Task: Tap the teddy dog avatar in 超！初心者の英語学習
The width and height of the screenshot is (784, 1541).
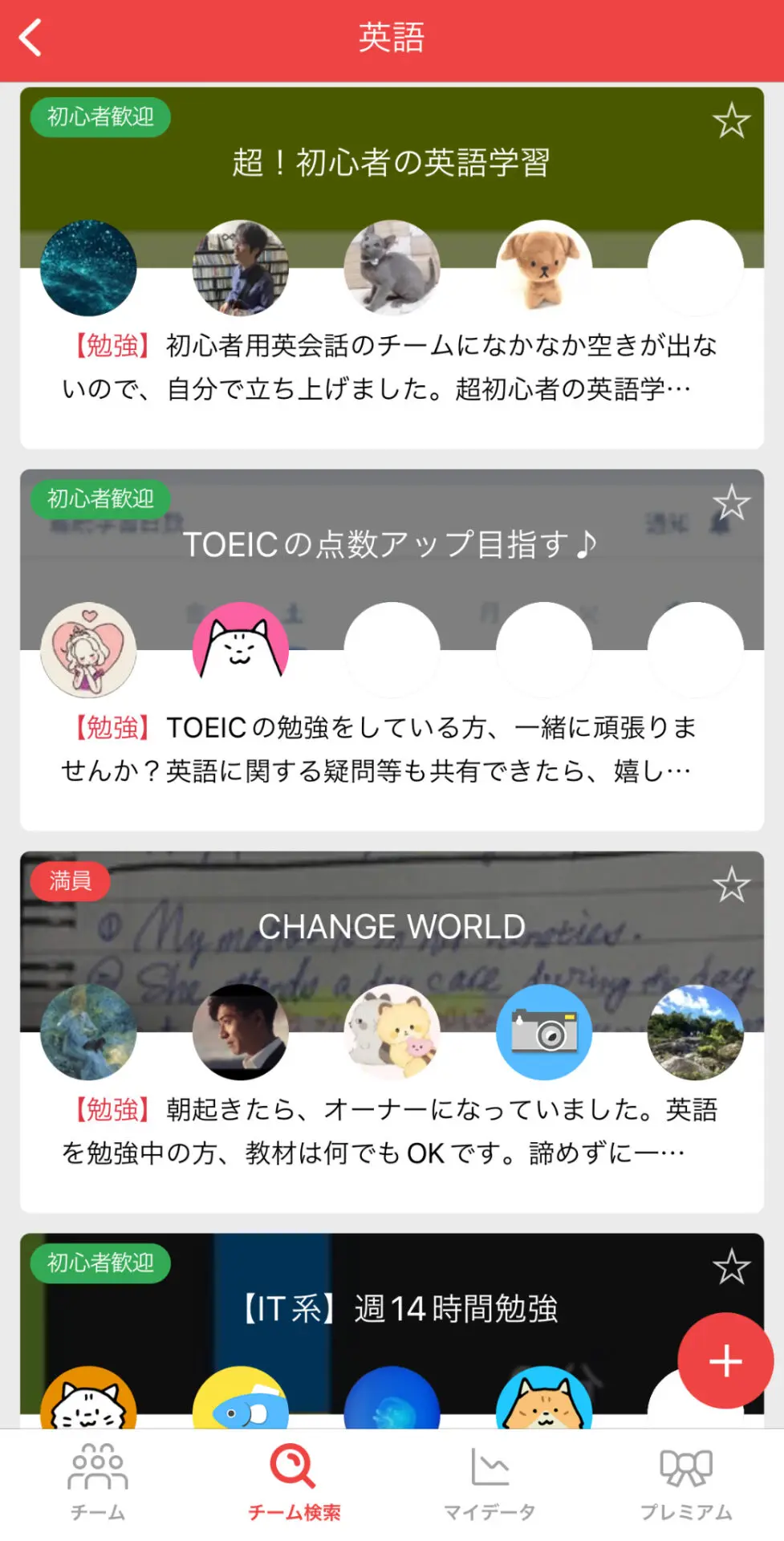Action: [544, 268]
